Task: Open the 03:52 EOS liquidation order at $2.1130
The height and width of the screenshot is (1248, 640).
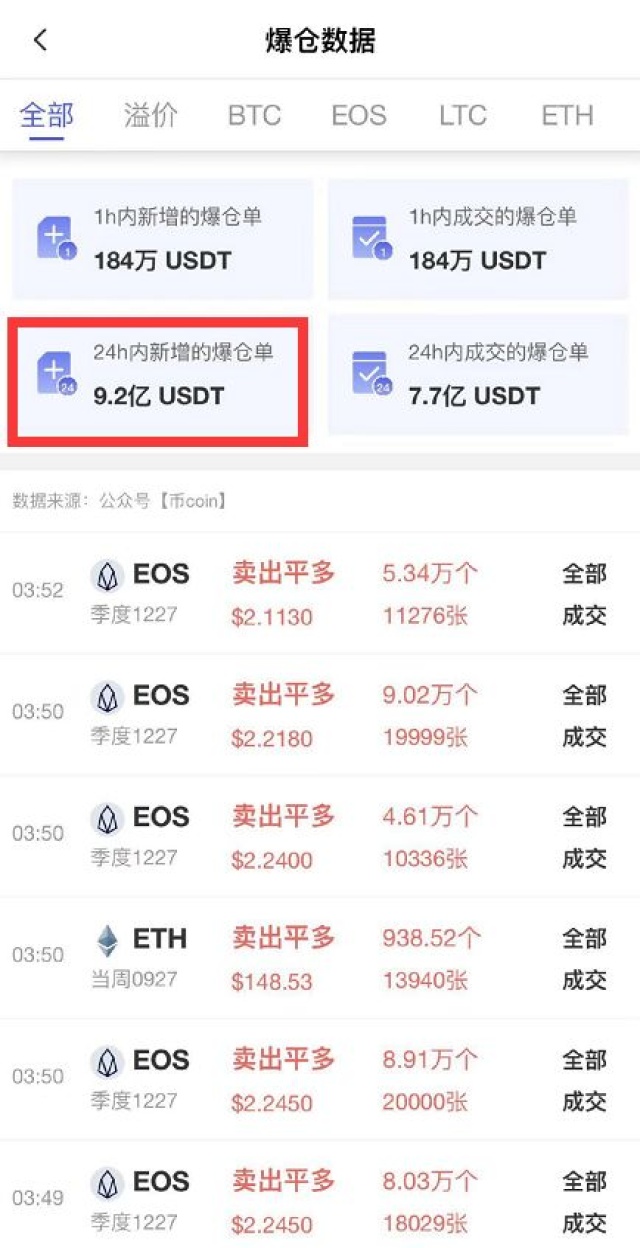Action: [x=320, y=593]
